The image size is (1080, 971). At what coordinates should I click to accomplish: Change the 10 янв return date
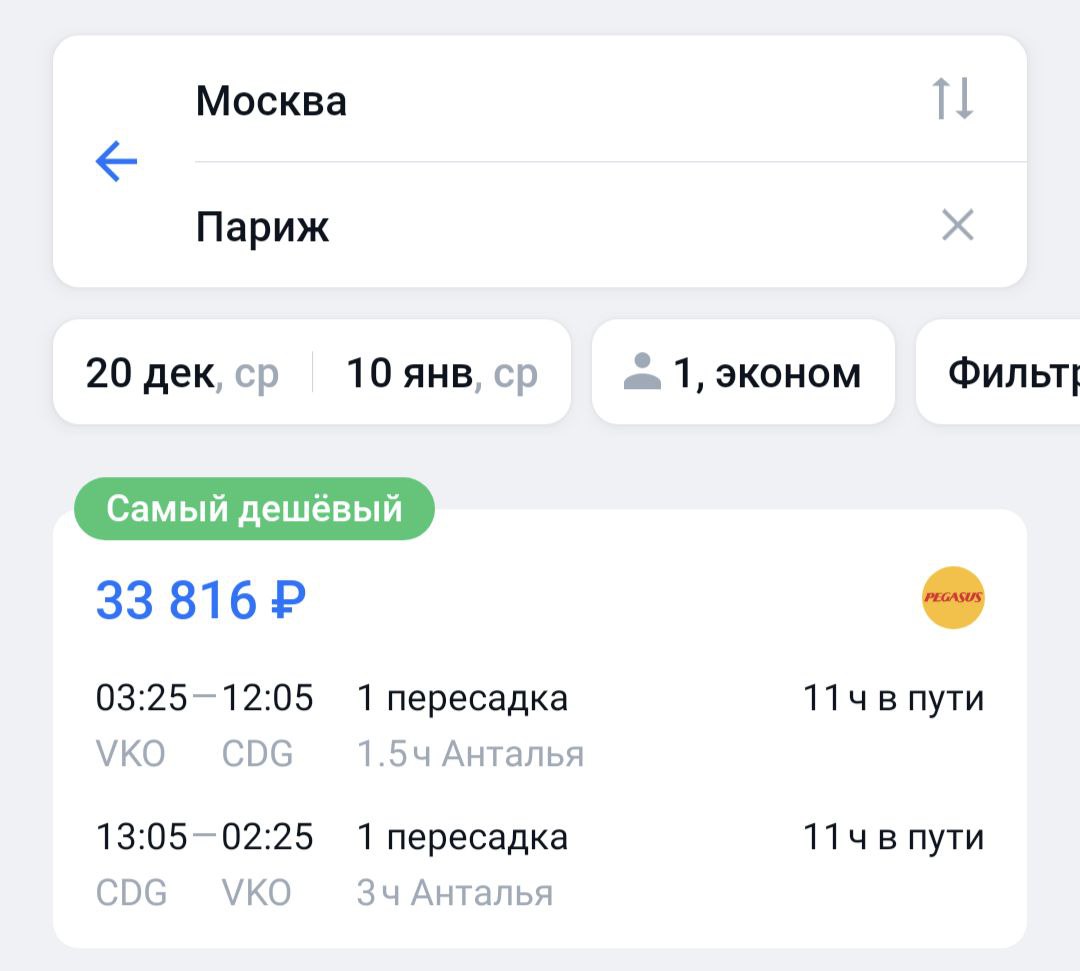tap(441, 373)
